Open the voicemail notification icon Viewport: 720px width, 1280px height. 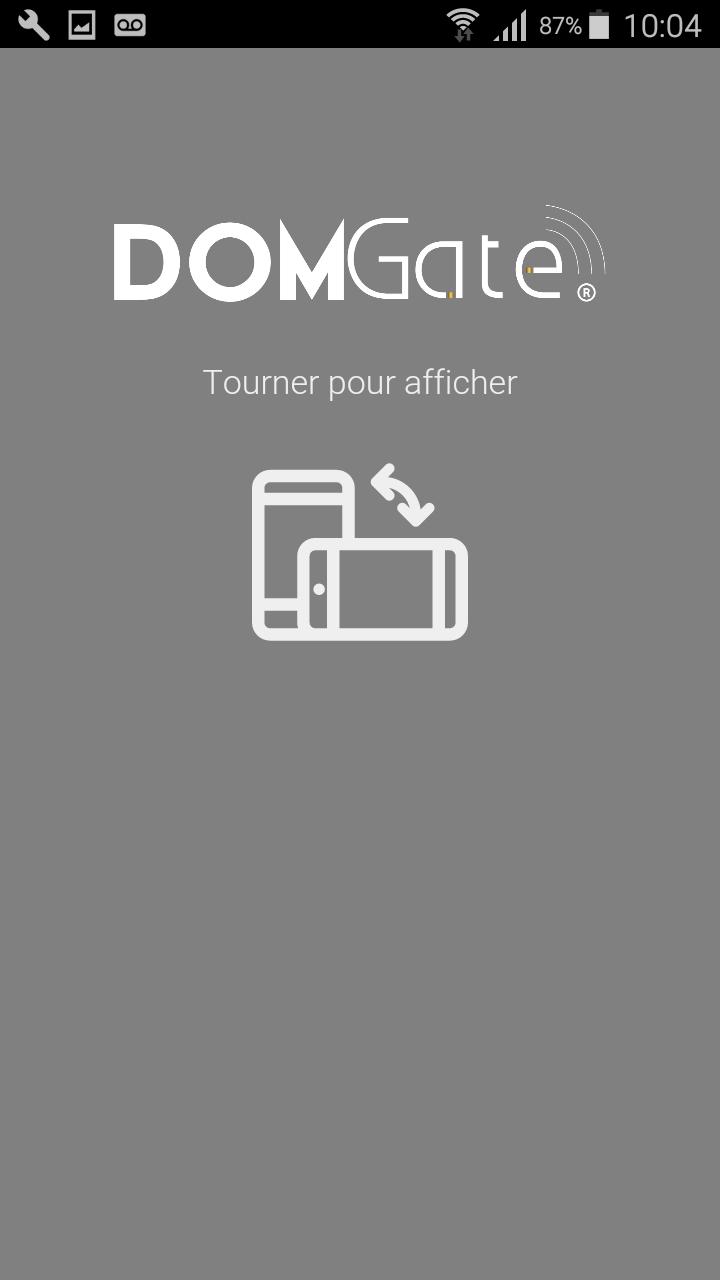[131, 25]
